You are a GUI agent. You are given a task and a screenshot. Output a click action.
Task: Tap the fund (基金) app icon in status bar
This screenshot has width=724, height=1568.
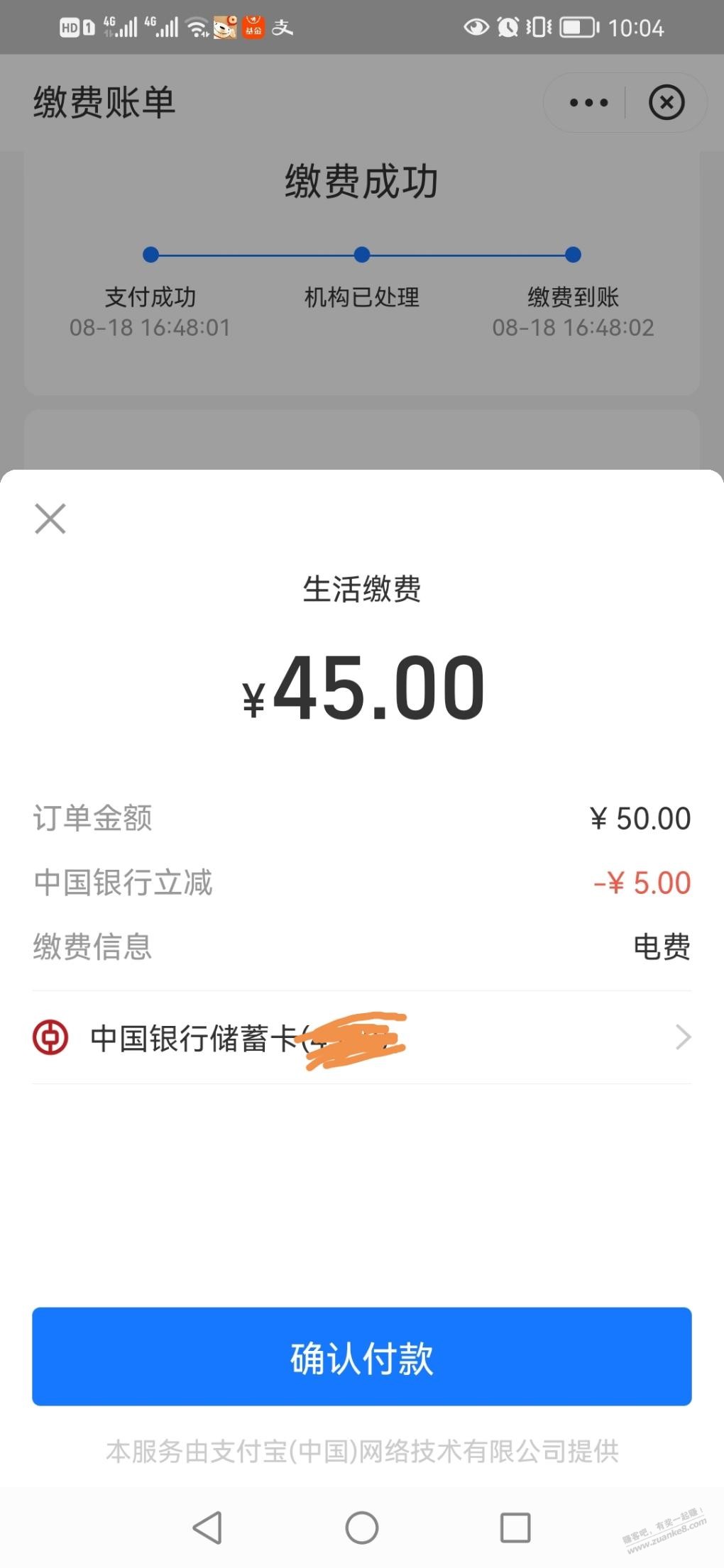[254, 27]
